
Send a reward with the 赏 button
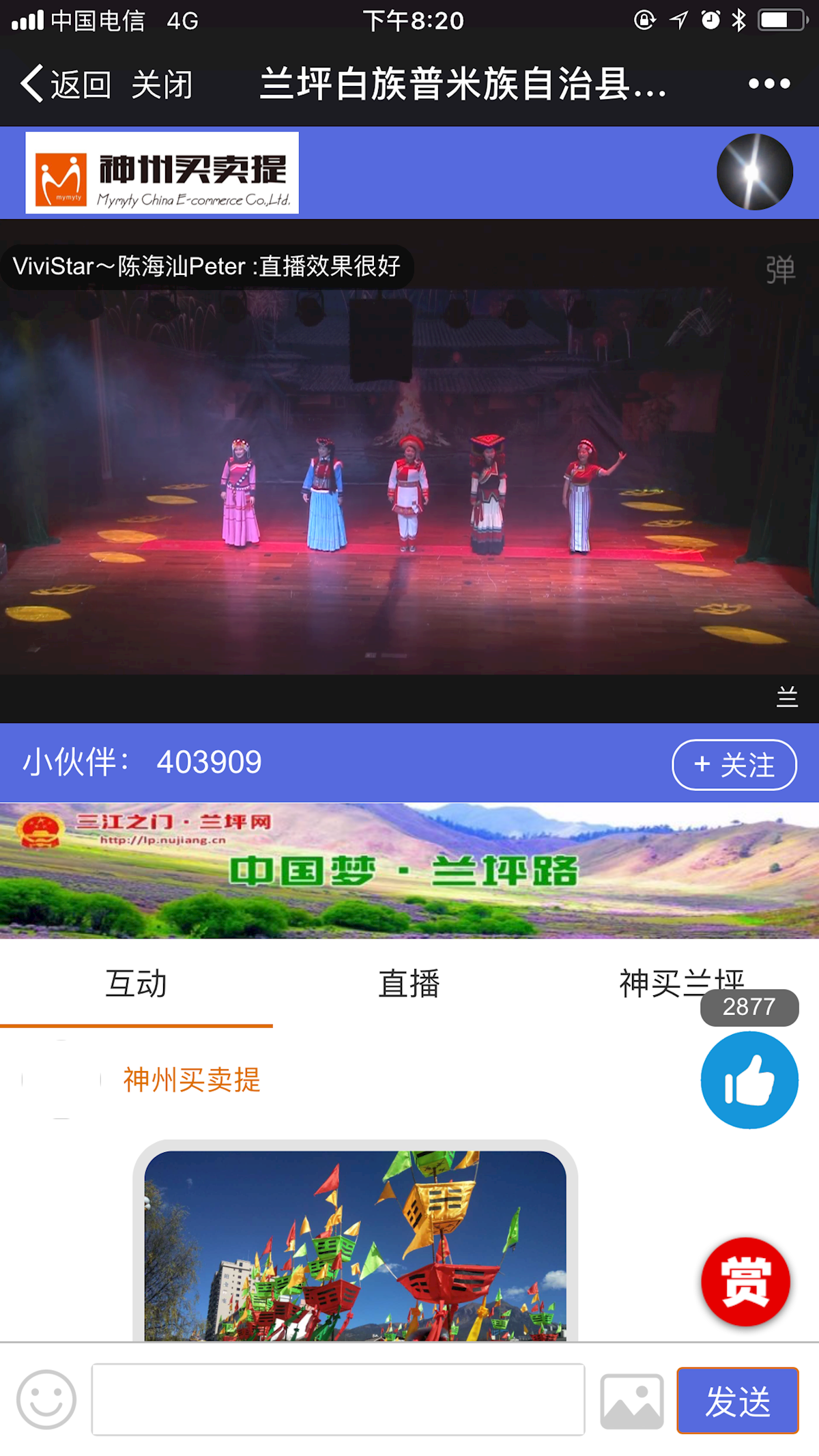point(745,1281)
